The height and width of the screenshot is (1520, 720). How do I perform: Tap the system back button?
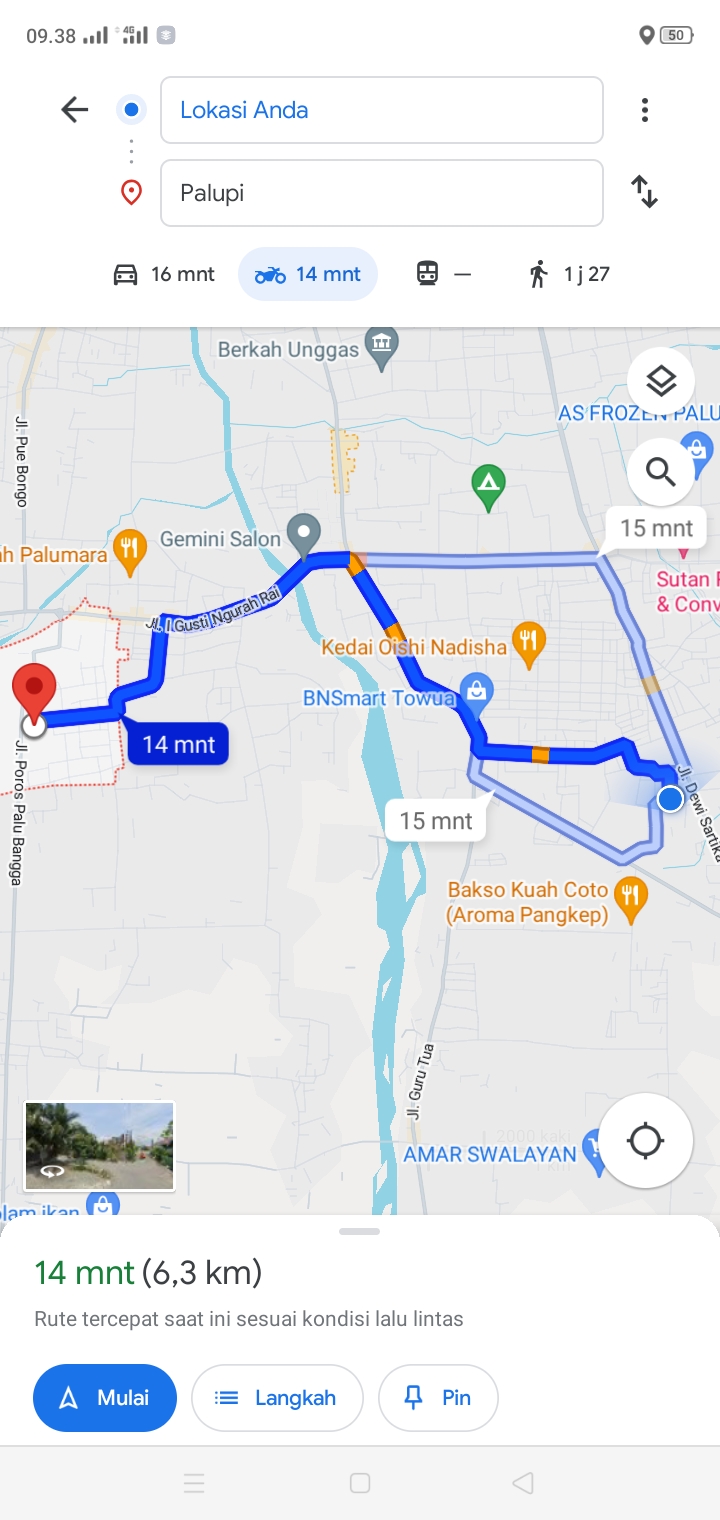(523, 1483)
